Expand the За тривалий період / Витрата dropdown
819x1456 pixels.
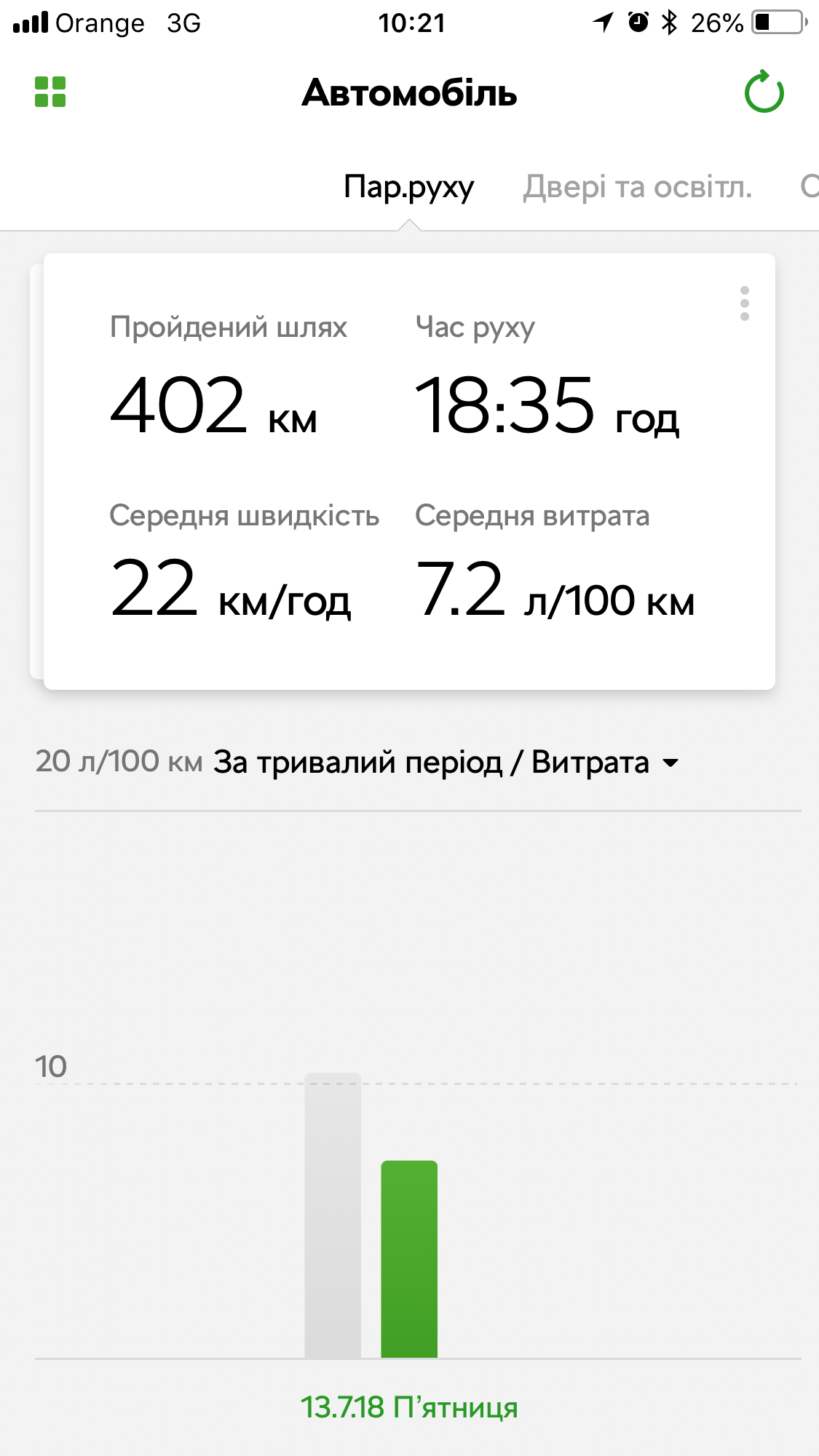tap(446, 763)
